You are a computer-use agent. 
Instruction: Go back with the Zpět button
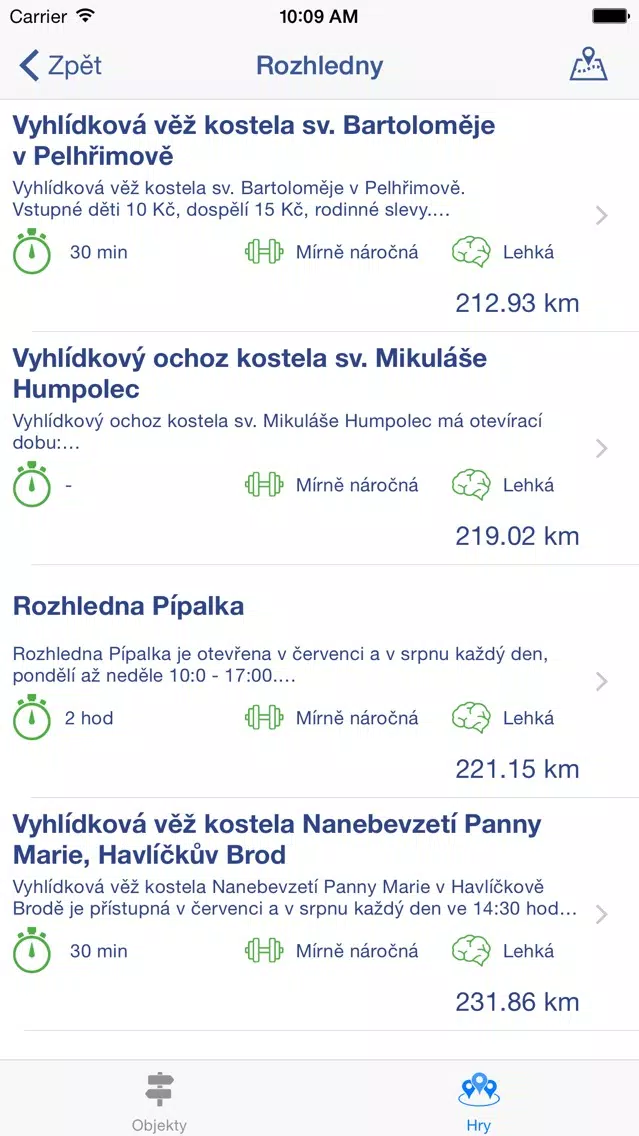tap(61, 66)
